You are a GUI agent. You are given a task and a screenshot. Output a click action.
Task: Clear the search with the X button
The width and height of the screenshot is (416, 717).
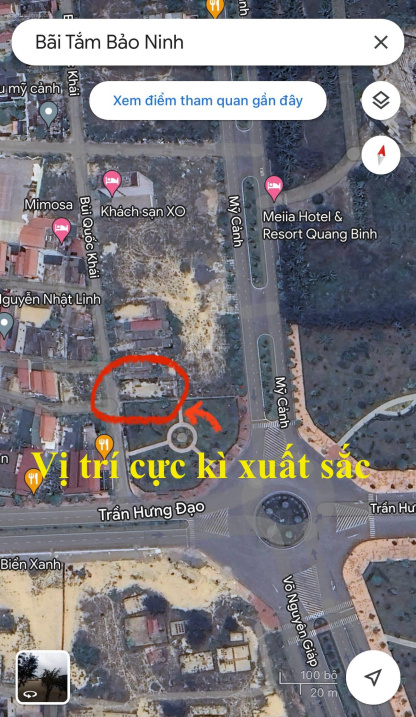381,42
